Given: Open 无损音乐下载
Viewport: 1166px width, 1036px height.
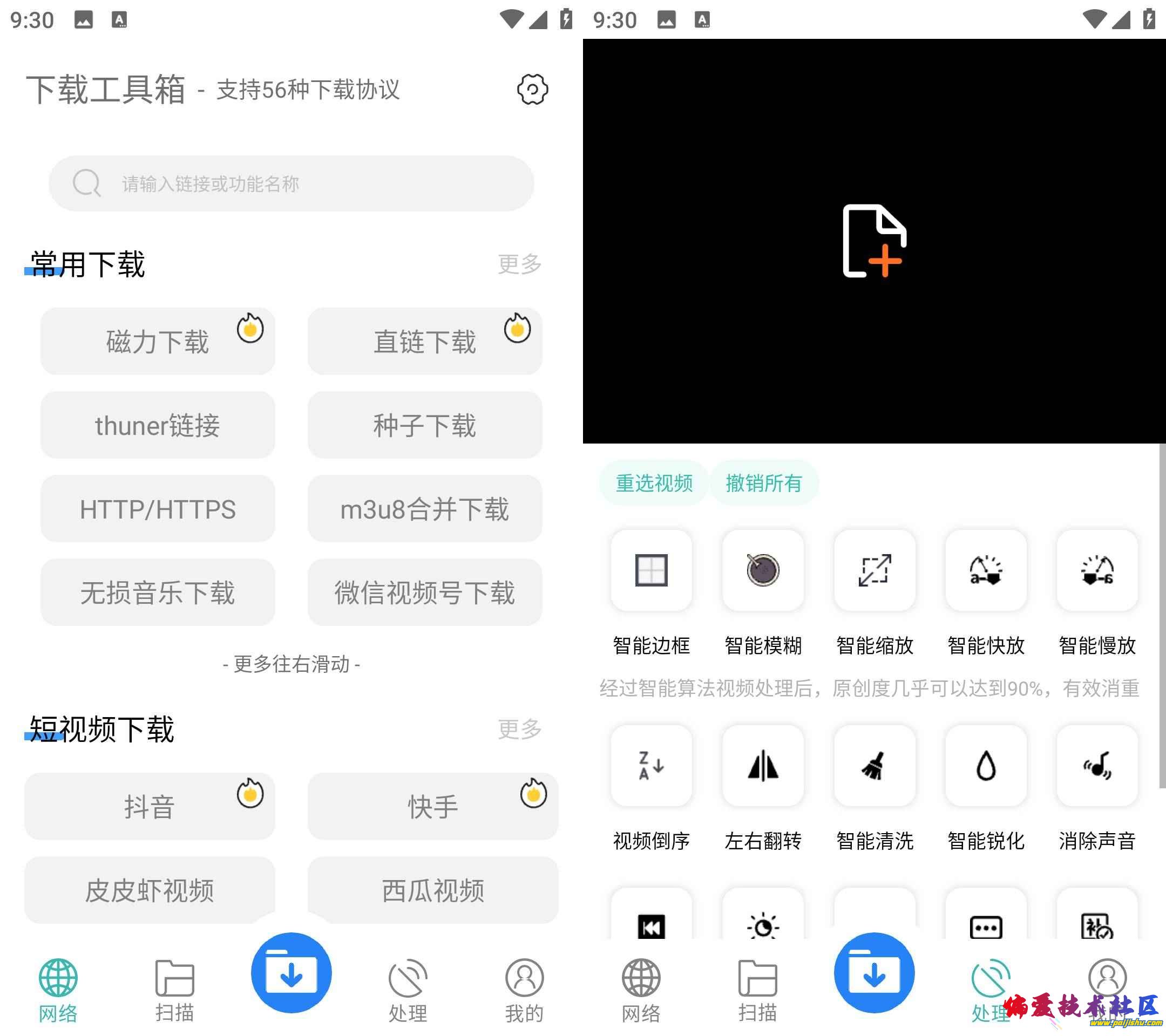Looking at the screenshot, I should [158, 592].
